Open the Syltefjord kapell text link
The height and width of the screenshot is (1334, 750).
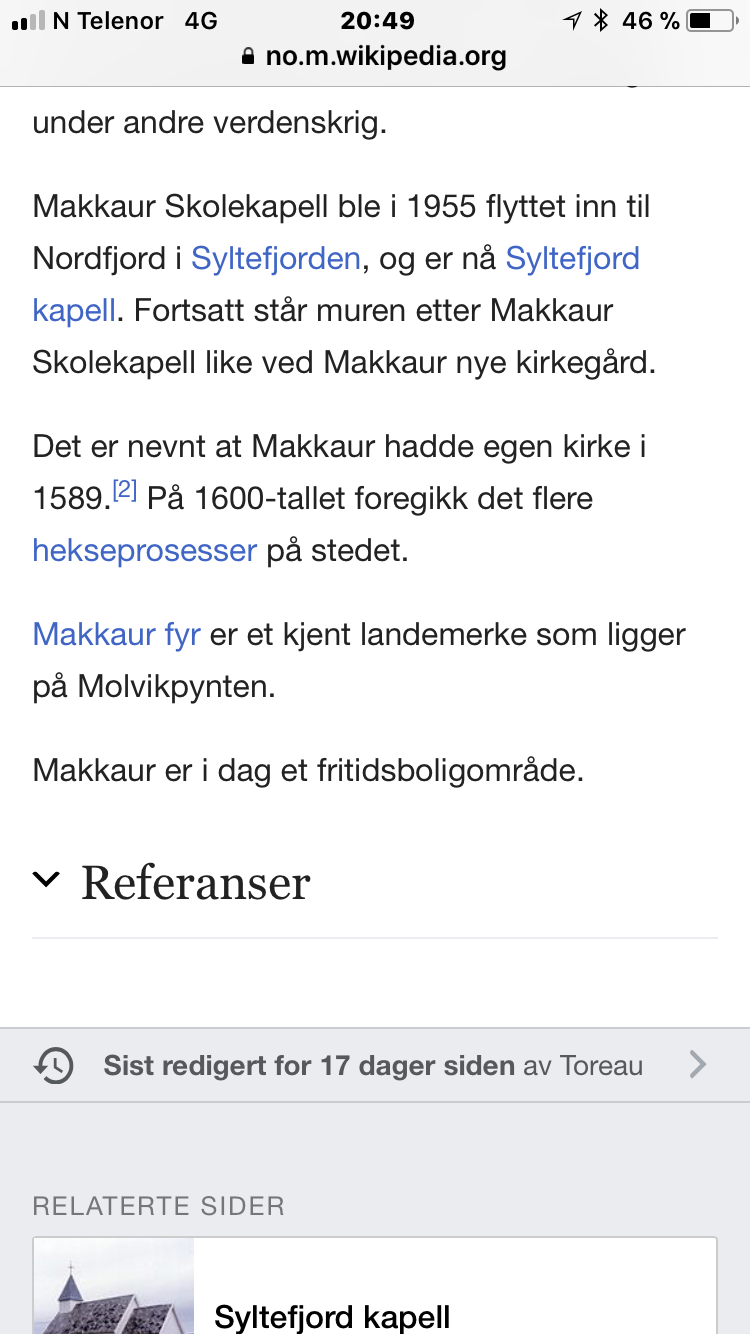[x=572, y=259]
